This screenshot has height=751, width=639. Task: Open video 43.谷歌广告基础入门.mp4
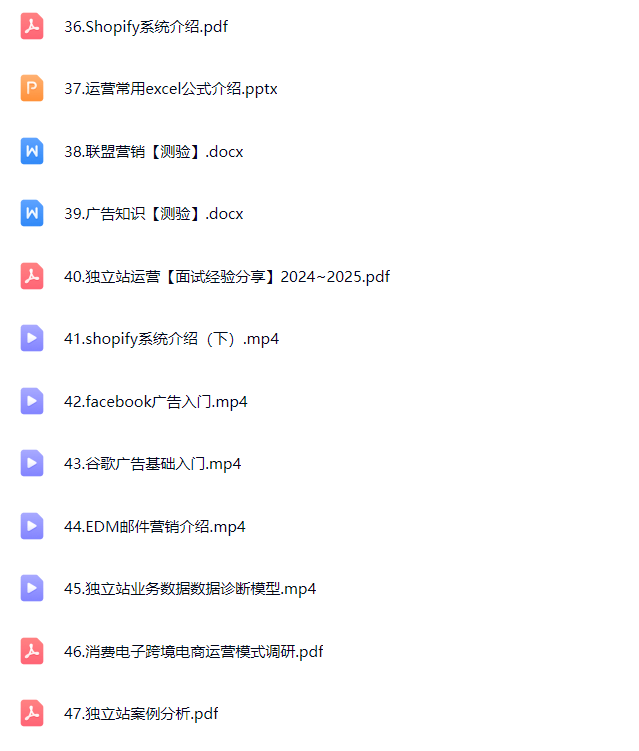(152, 464)
